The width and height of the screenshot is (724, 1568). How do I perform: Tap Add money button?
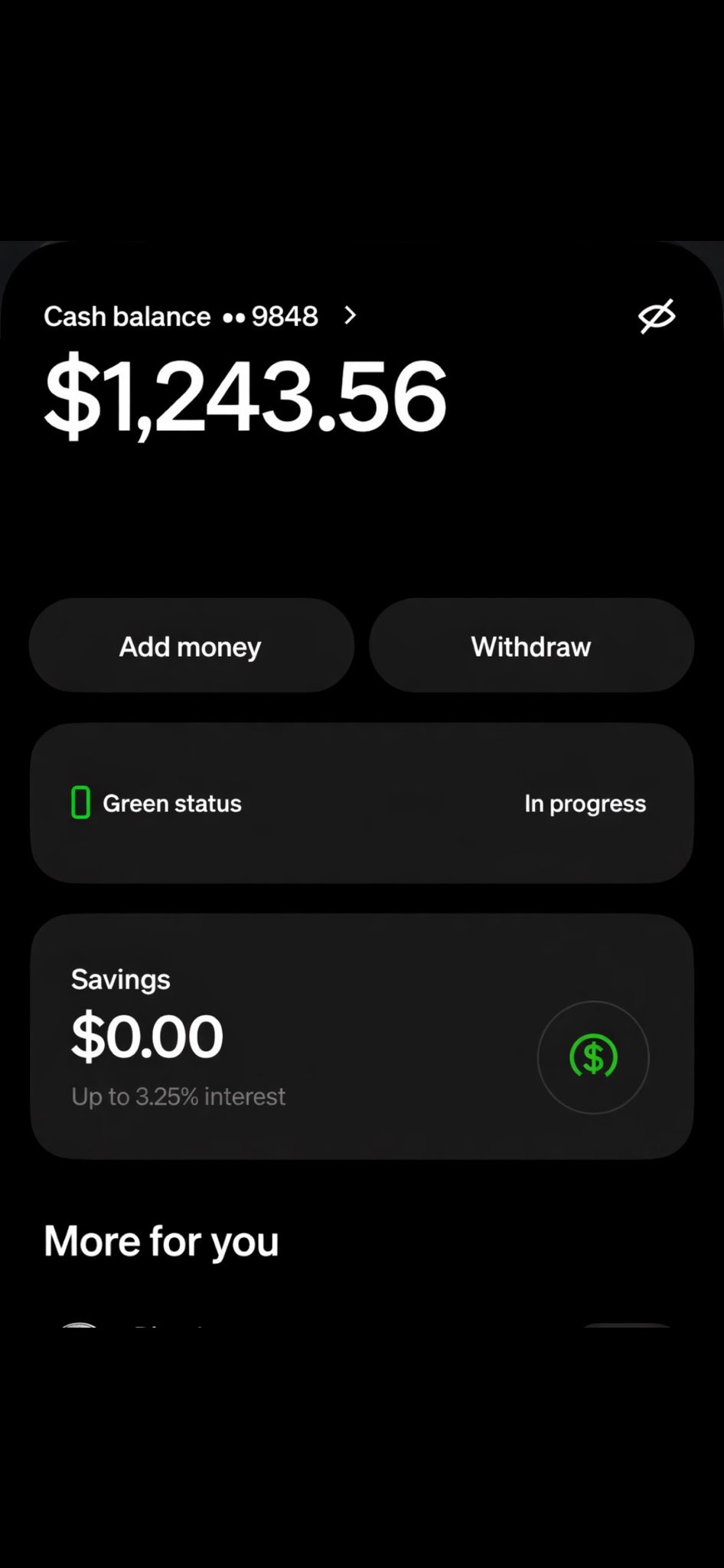[191, 646]
